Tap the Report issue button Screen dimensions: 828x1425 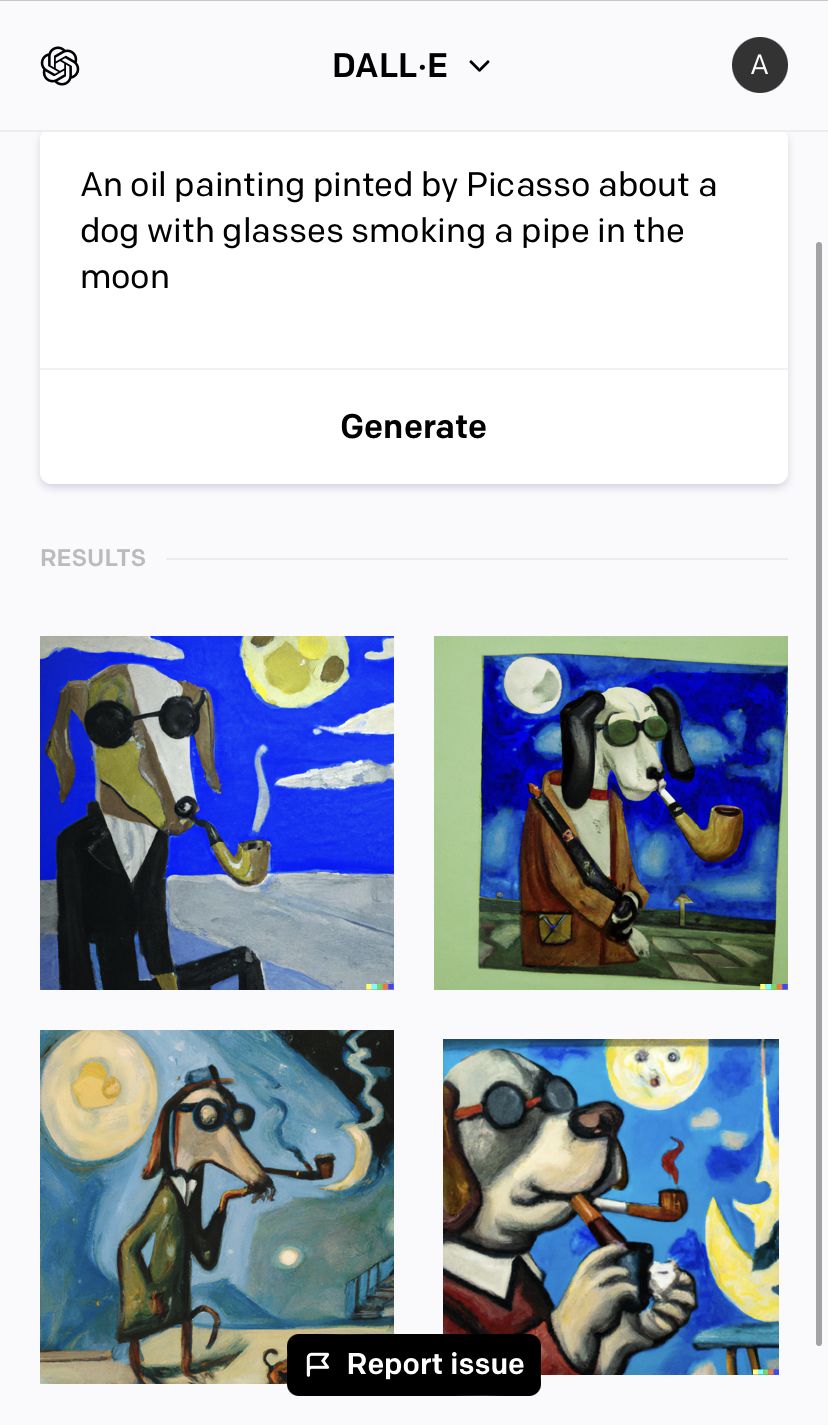pos(414,1365)
